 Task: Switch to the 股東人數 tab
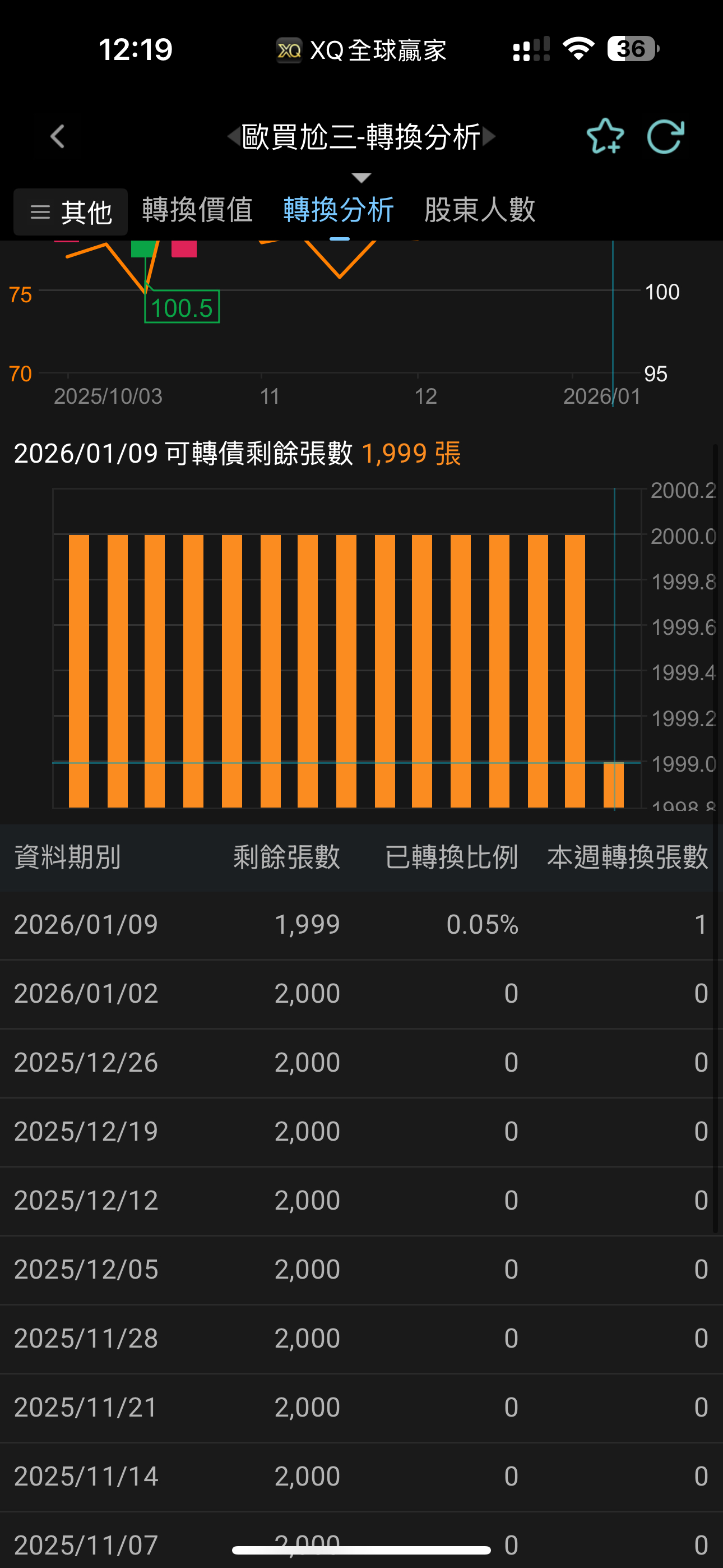(x=480, y=210)
